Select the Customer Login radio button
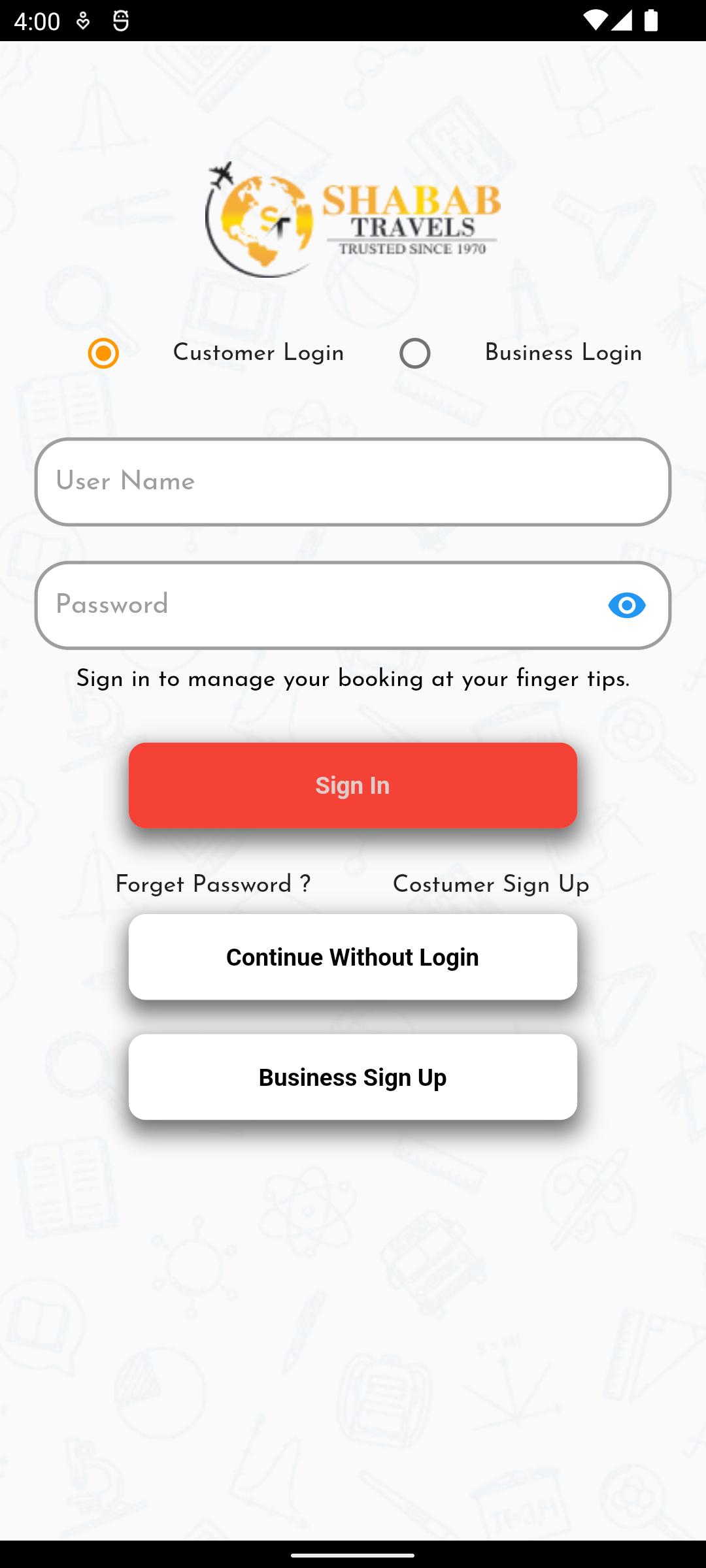The image size is (706, 1568). point(103,353)
